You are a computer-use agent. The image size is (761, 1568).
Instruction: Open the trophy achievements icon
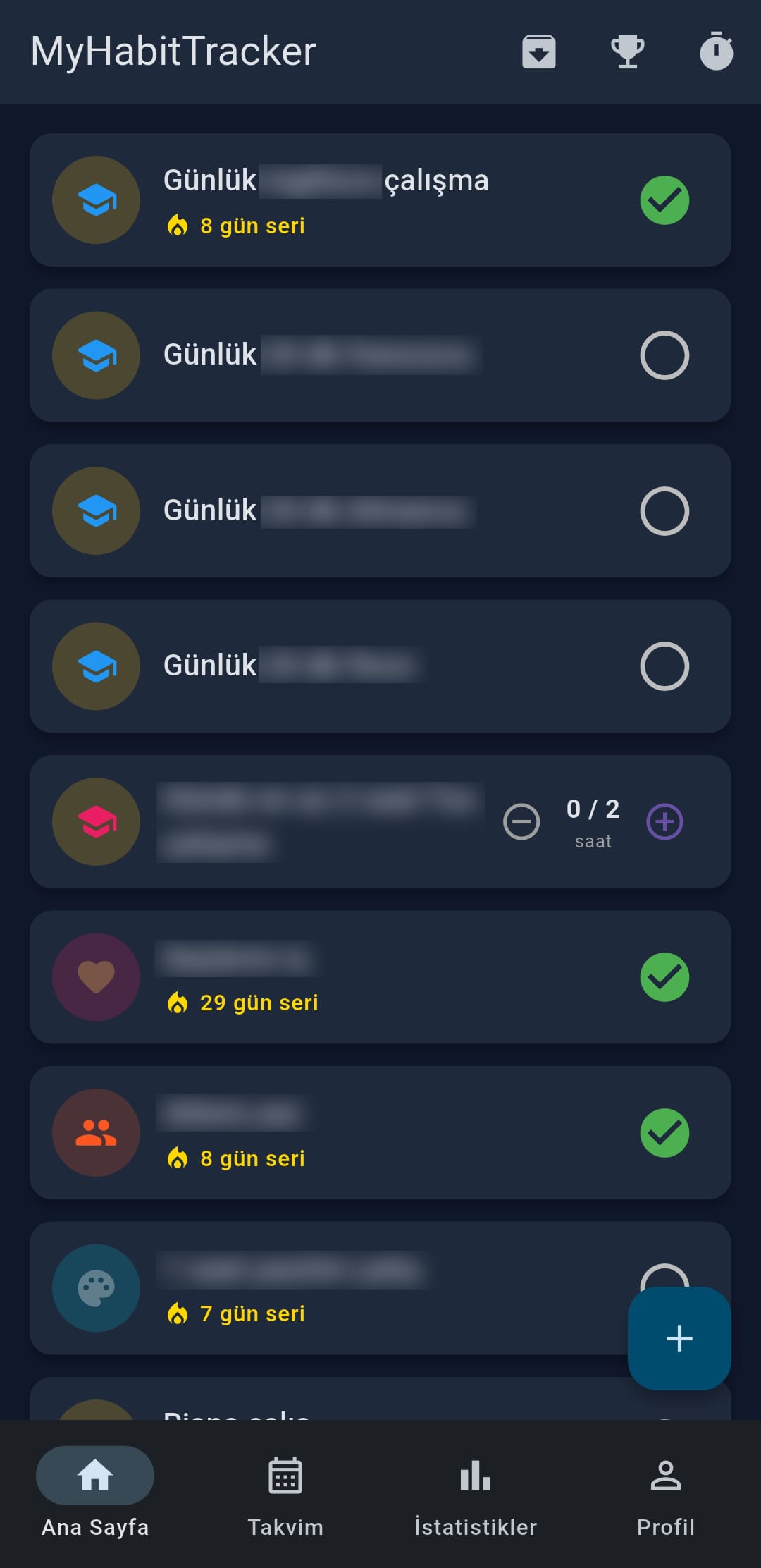tap(627, 52)
